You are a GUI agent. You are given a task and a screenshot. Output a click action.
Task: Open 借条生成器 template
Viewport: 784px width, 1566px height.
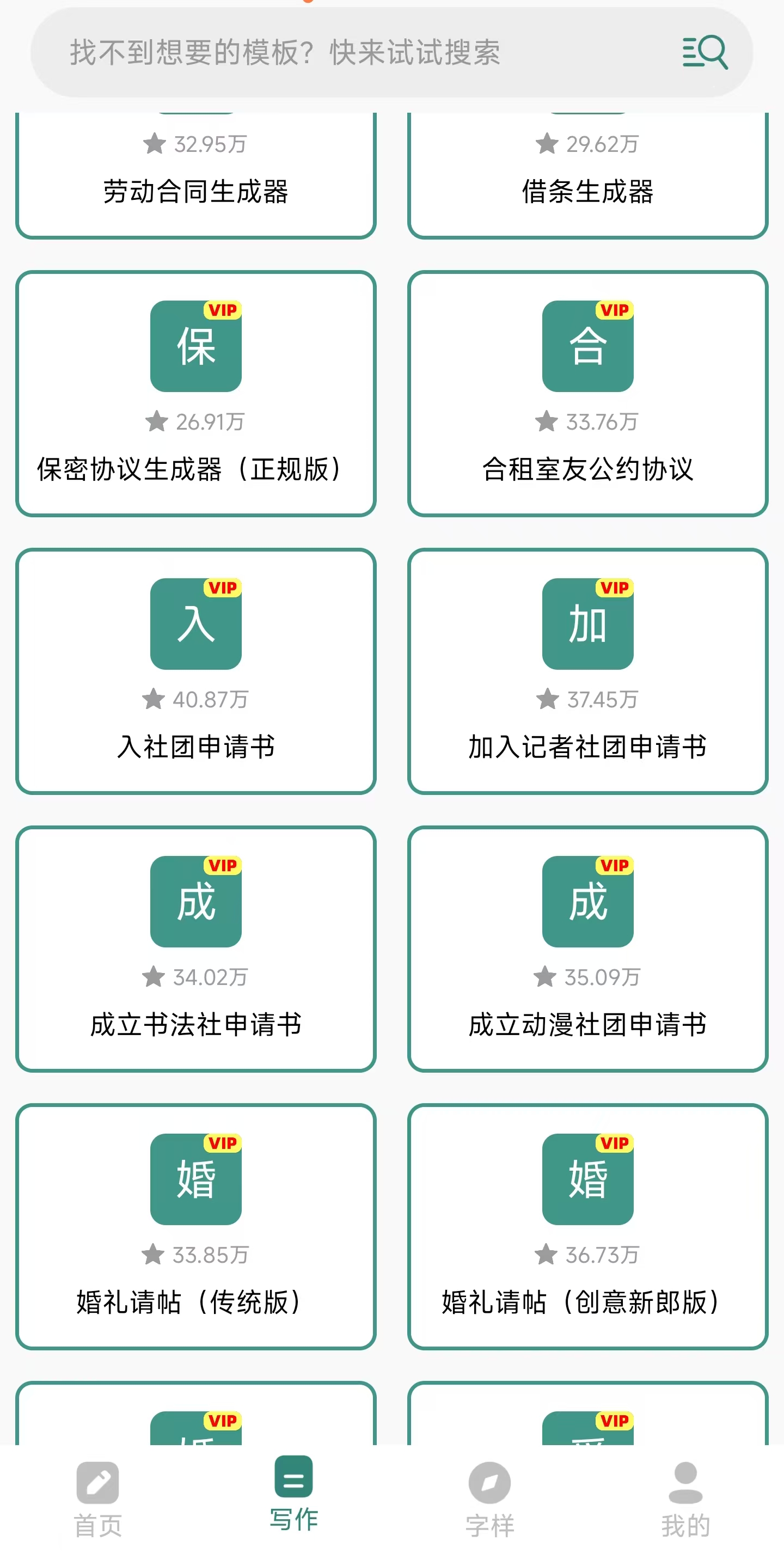[587, 176]
